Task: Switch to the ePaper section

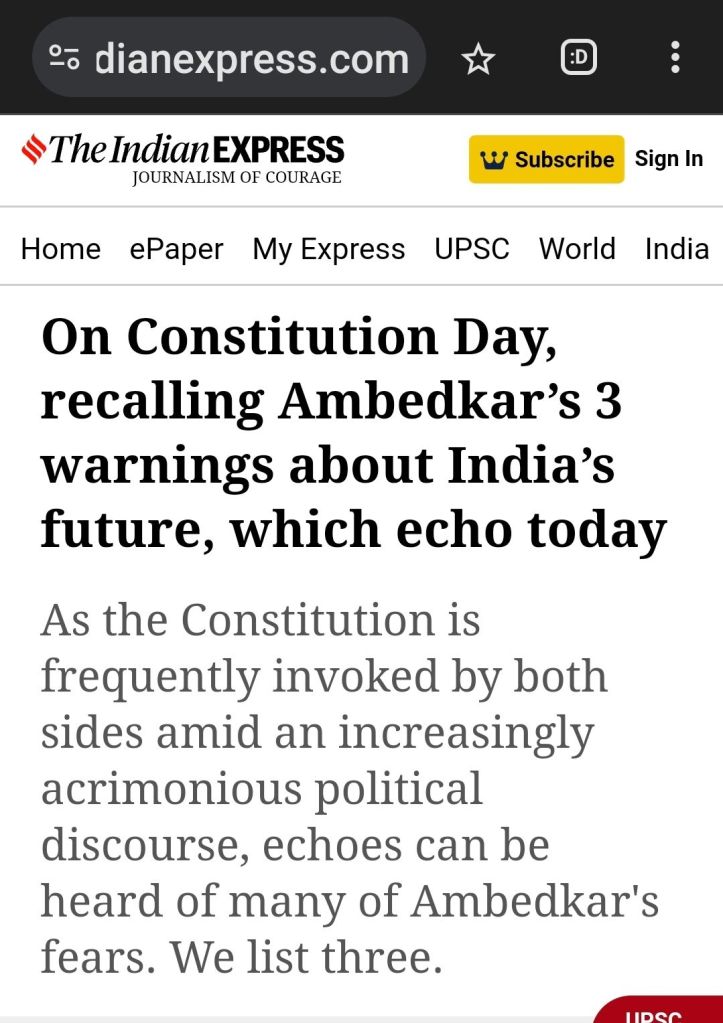Action: 176,248
